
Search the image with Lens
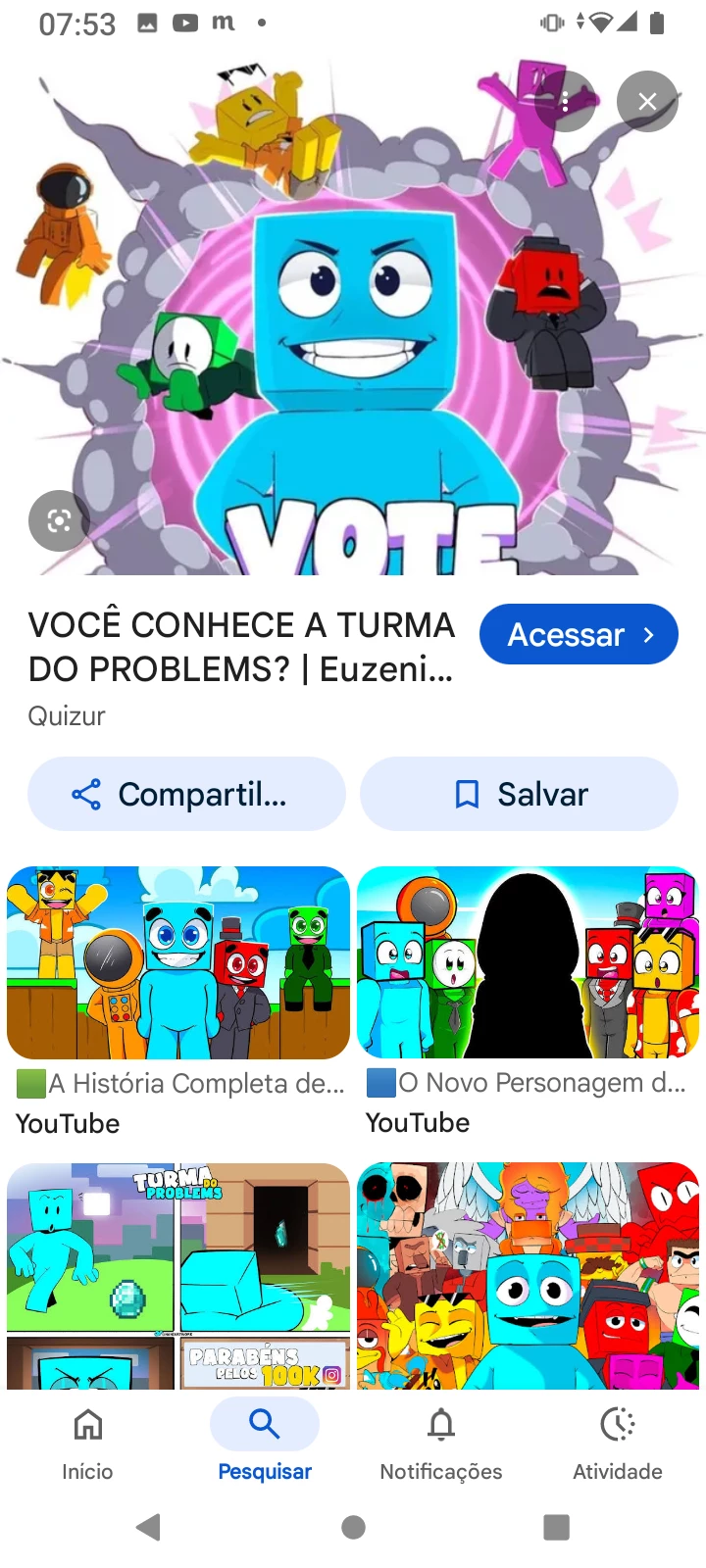pos(59,520)
